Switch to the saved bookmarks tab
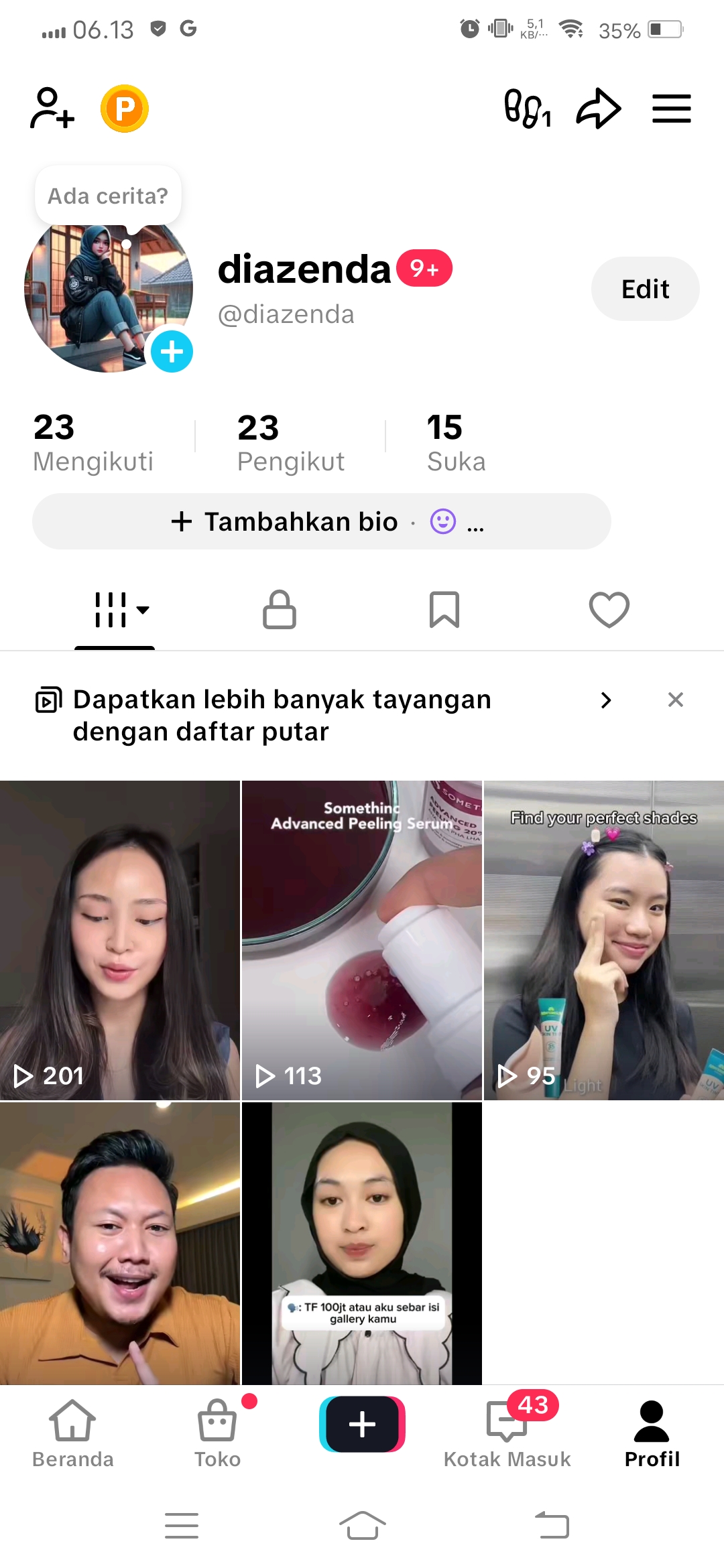 point(444,609)
